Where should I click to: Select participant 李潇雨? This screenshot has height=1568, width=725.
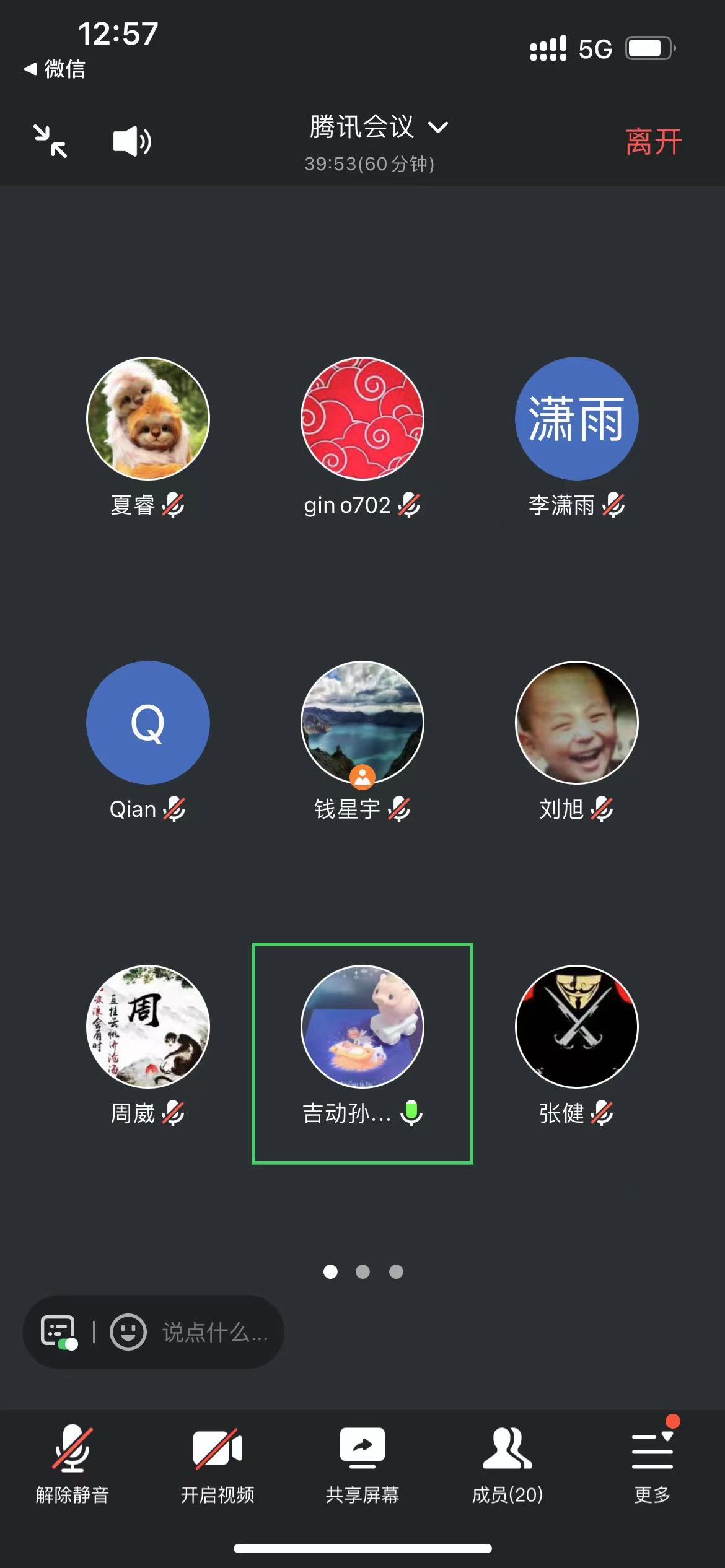[577, 437]
